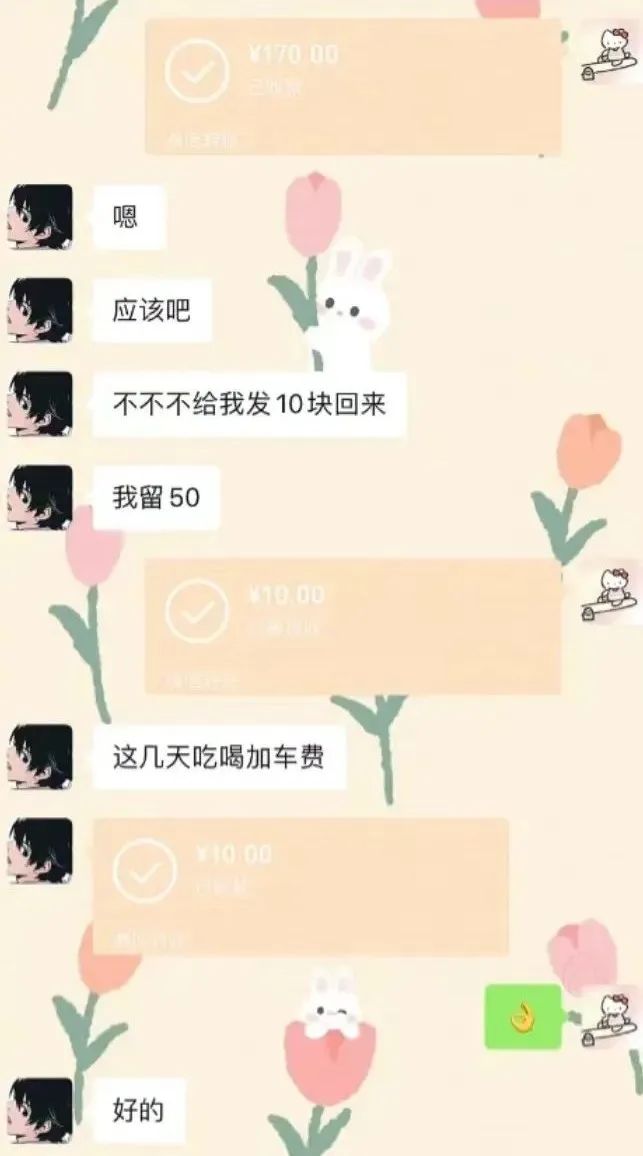The width and height of the screenshot is (643, 1156).
Task: Open the ¥10.00 transfer received from contact
Action: coord(301,886)
